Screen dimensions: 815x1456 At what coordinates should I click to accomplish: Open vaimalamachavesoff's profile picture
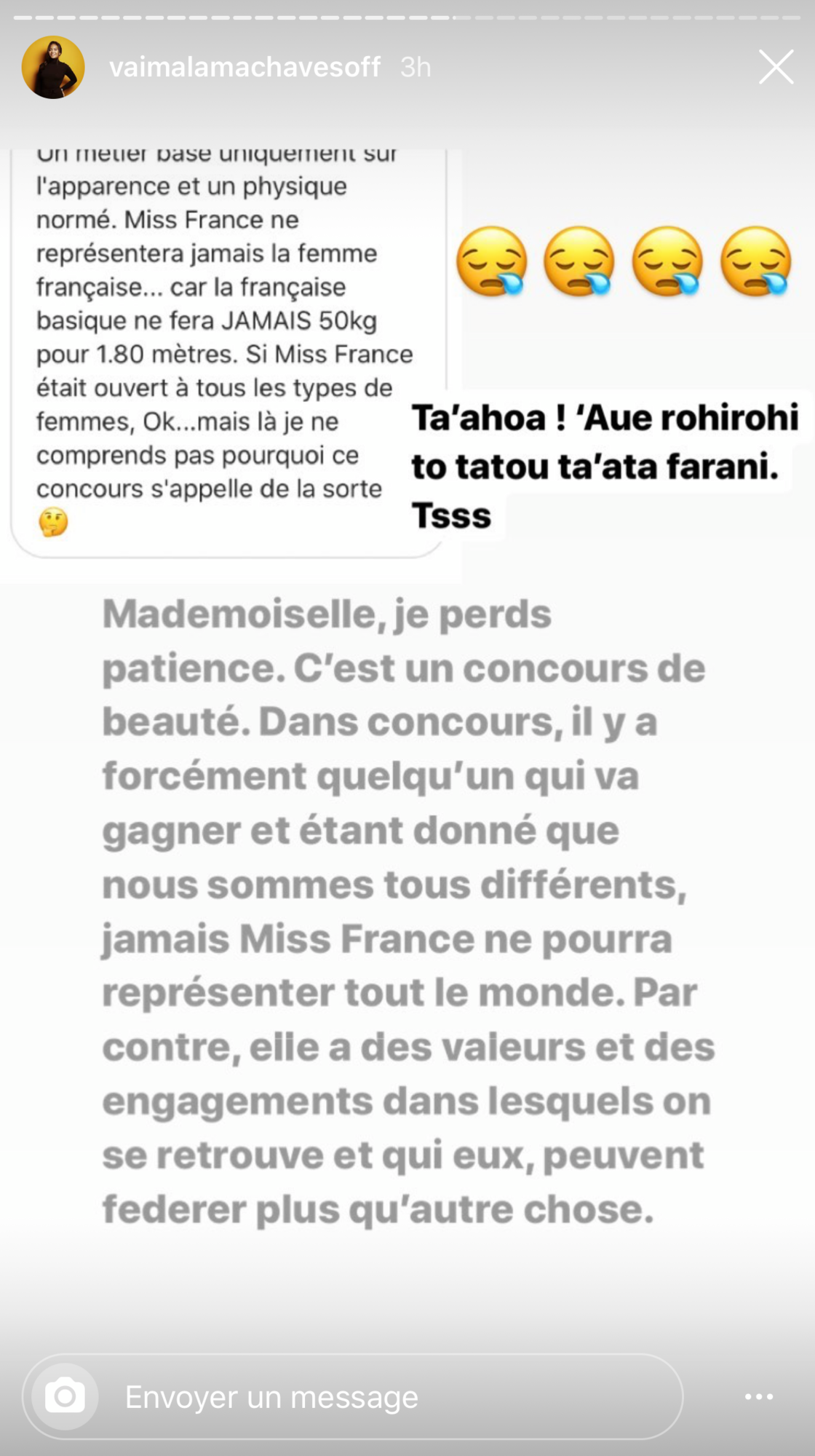pyautogui.click(x=53, y=67)
